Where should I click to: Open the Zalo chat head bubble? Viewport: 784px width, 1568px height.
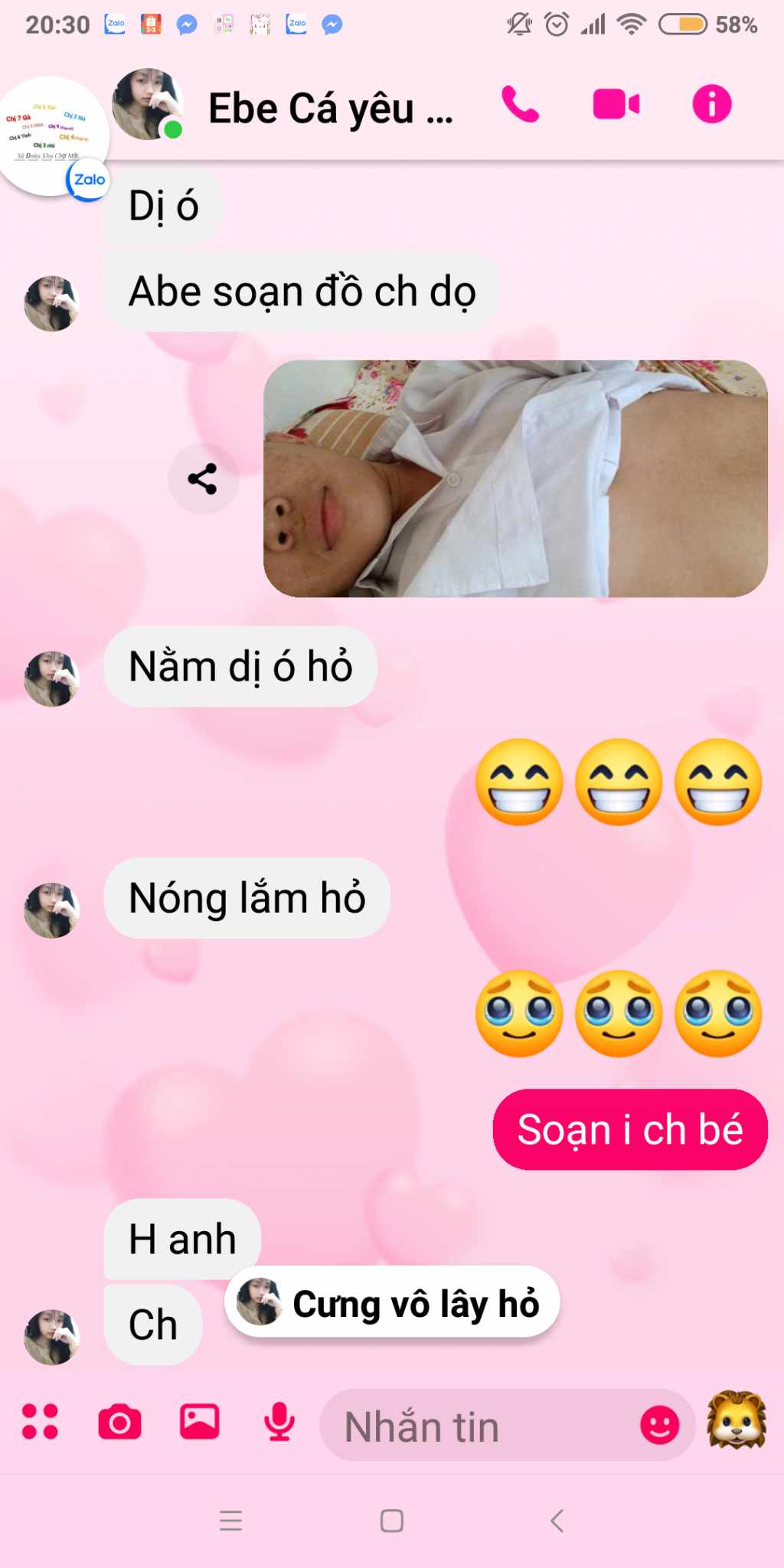(x=52, y=136)
